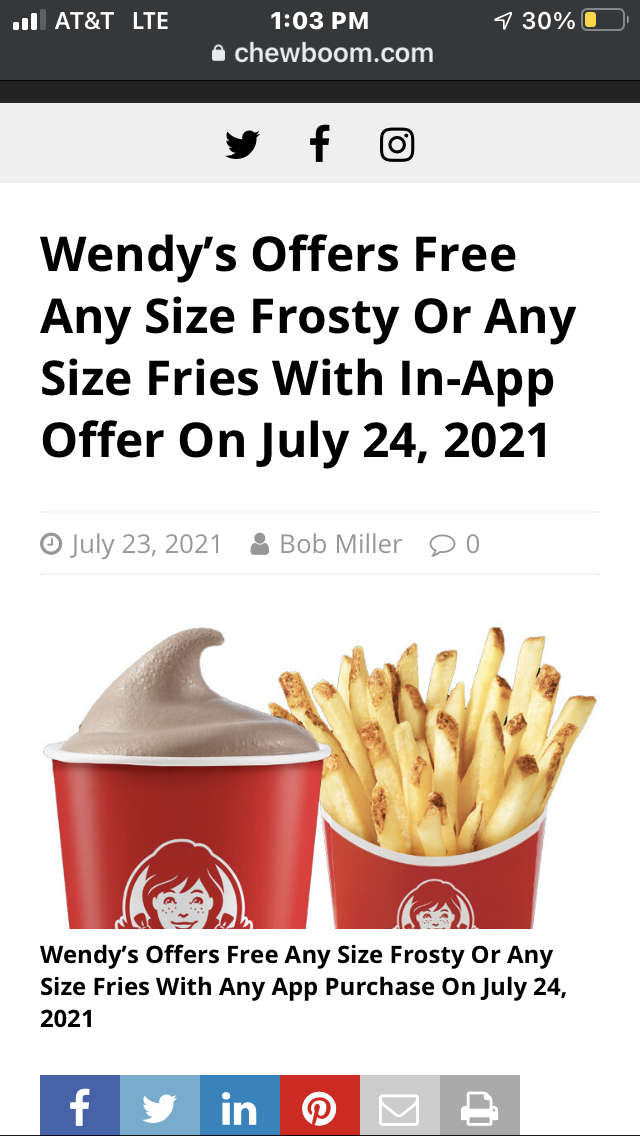Viewport: 640px width, 1136px height.
Task: Print this article
Action: click(x=480, y=1106)
